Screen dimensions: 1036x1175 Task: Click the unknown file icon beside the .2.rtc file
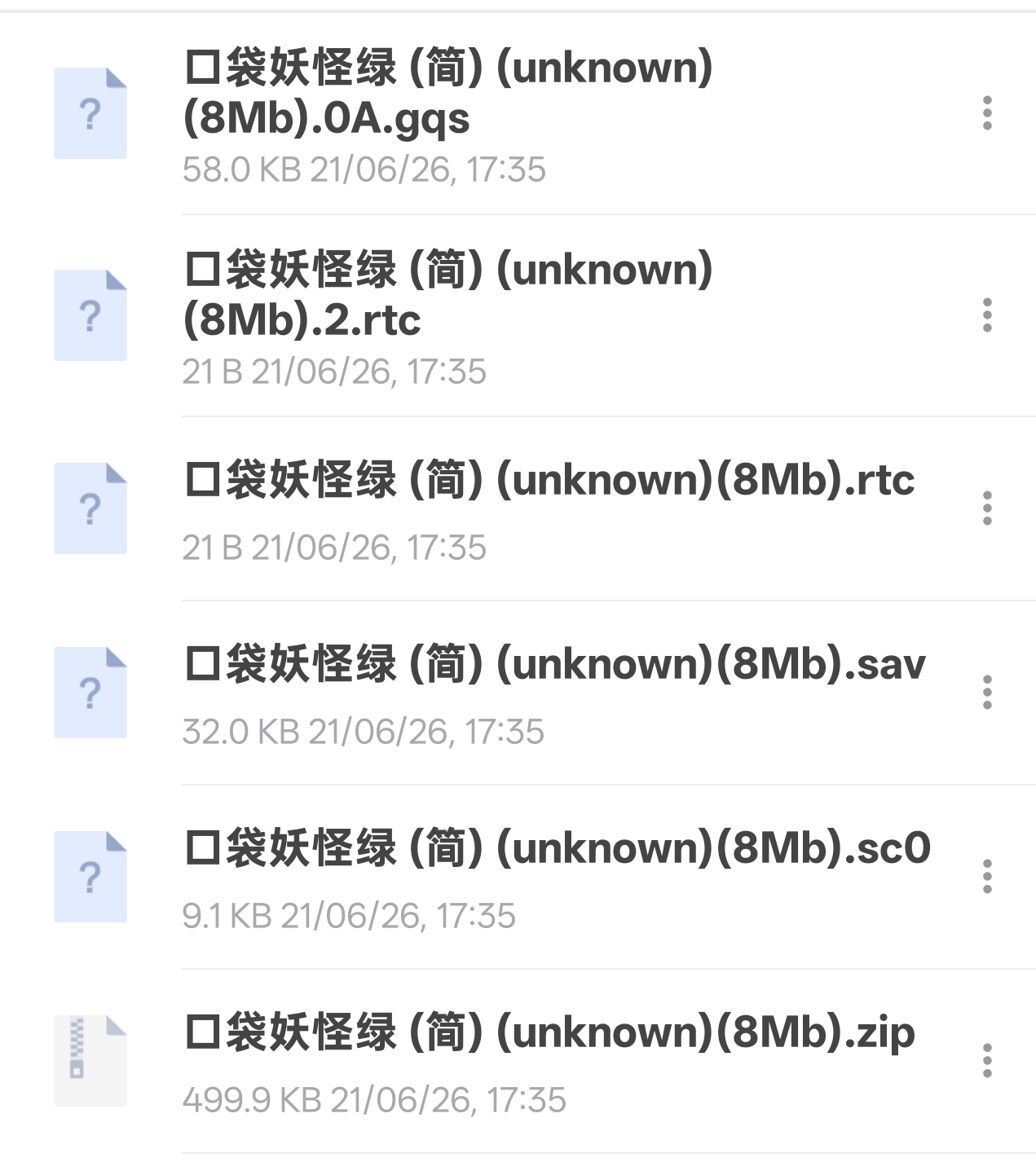(x=90, y=313)
